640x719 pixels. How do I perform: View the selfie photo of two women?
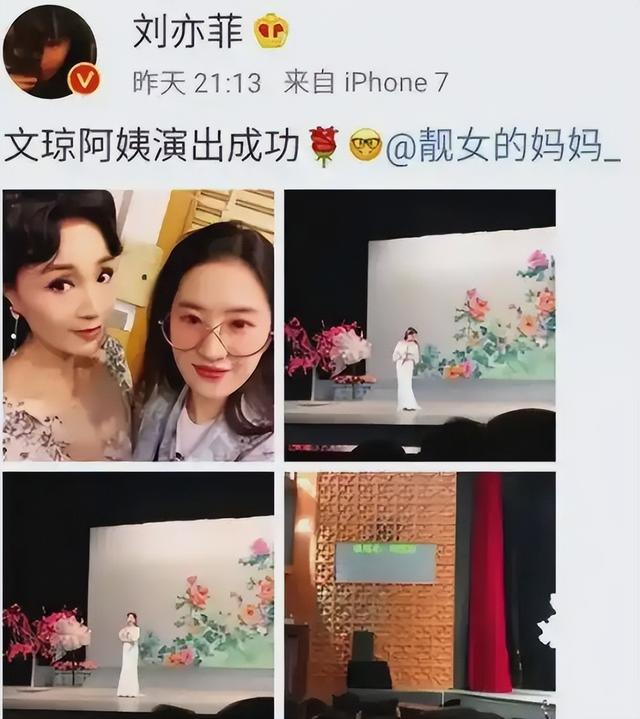click(138, 325)
